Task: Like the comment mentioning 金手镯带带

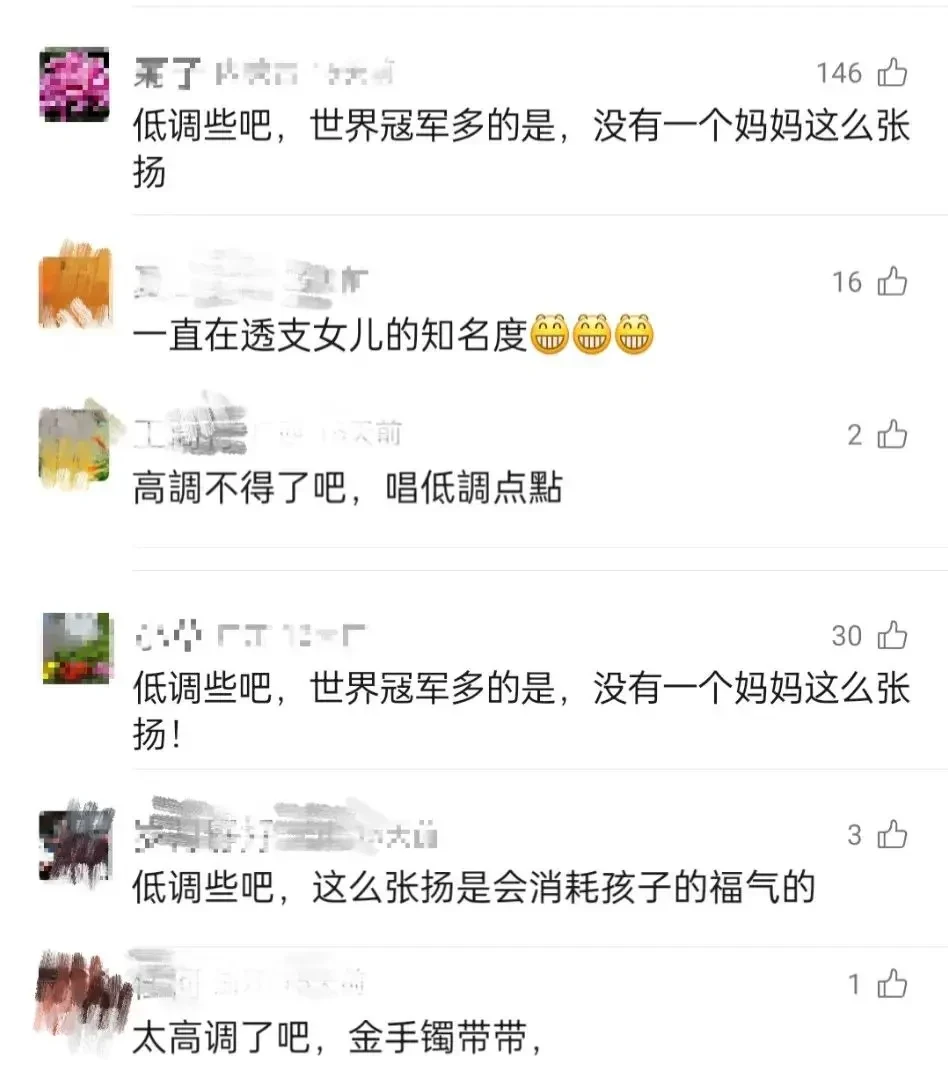Action: [892, 985]
